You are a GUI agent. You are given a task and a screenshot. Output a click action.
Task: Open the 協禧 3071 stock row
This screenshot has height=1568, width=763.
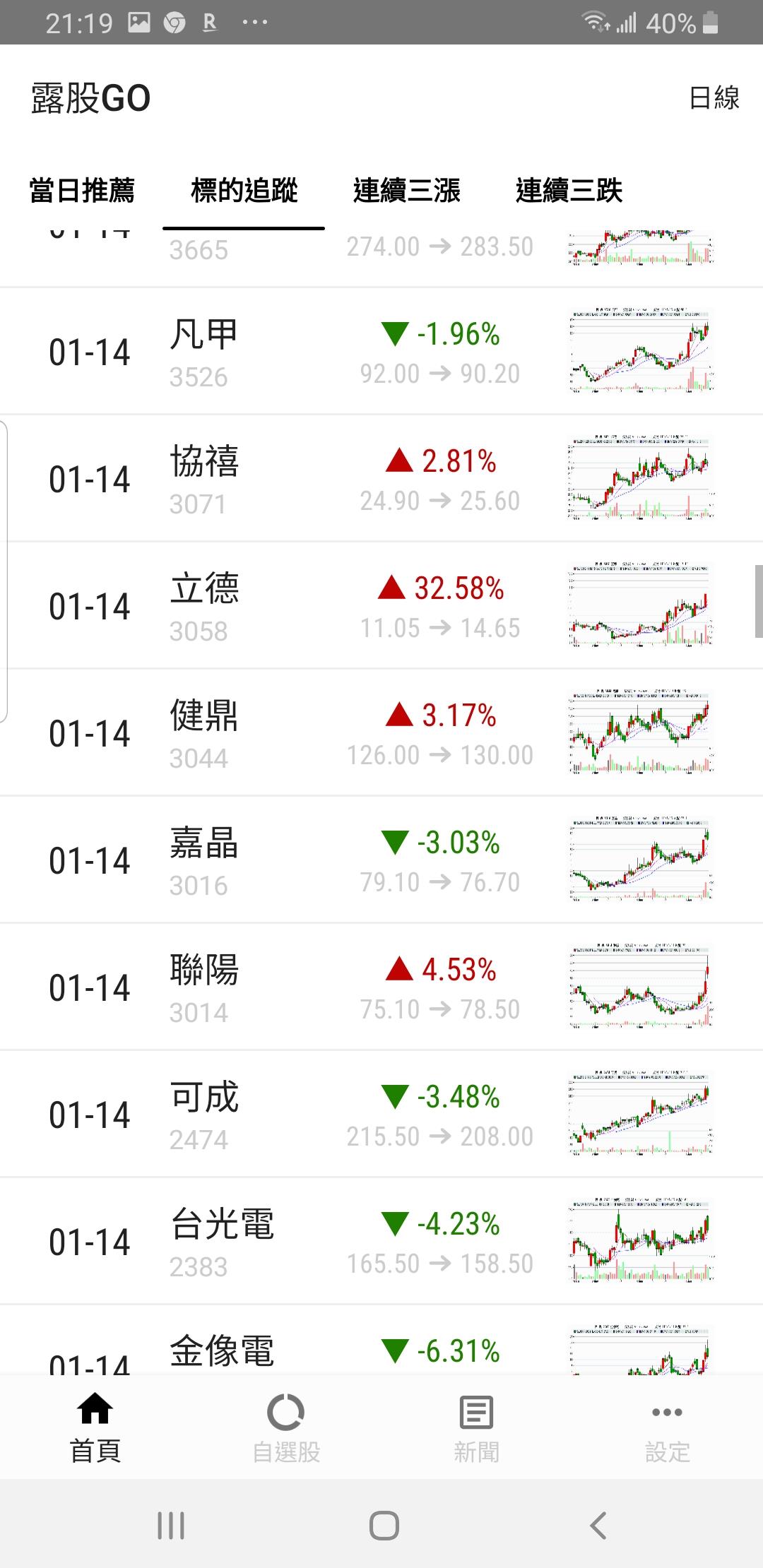tap(381, 479)
